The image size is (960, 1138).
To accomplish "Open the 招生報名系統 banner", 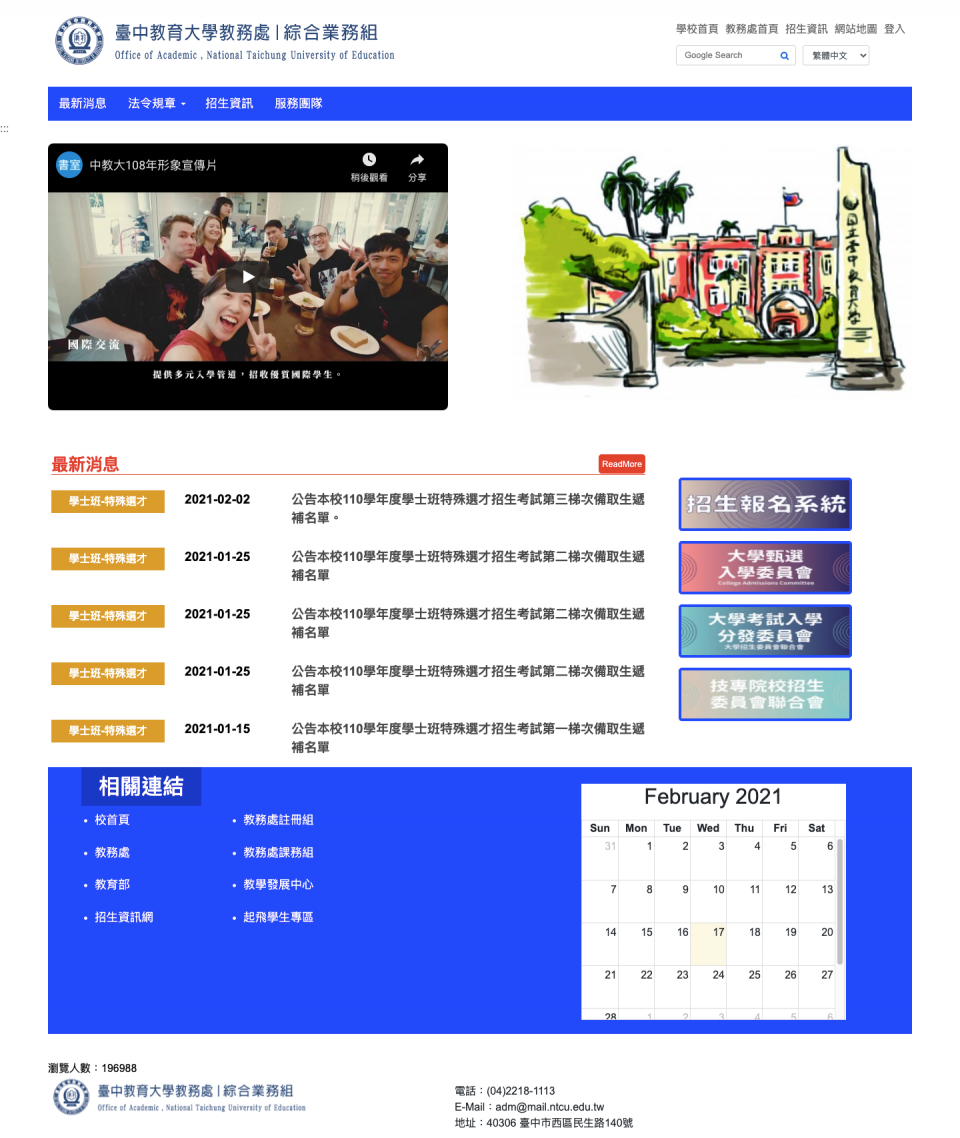I will pyautogui.click(x=765, y=504).
